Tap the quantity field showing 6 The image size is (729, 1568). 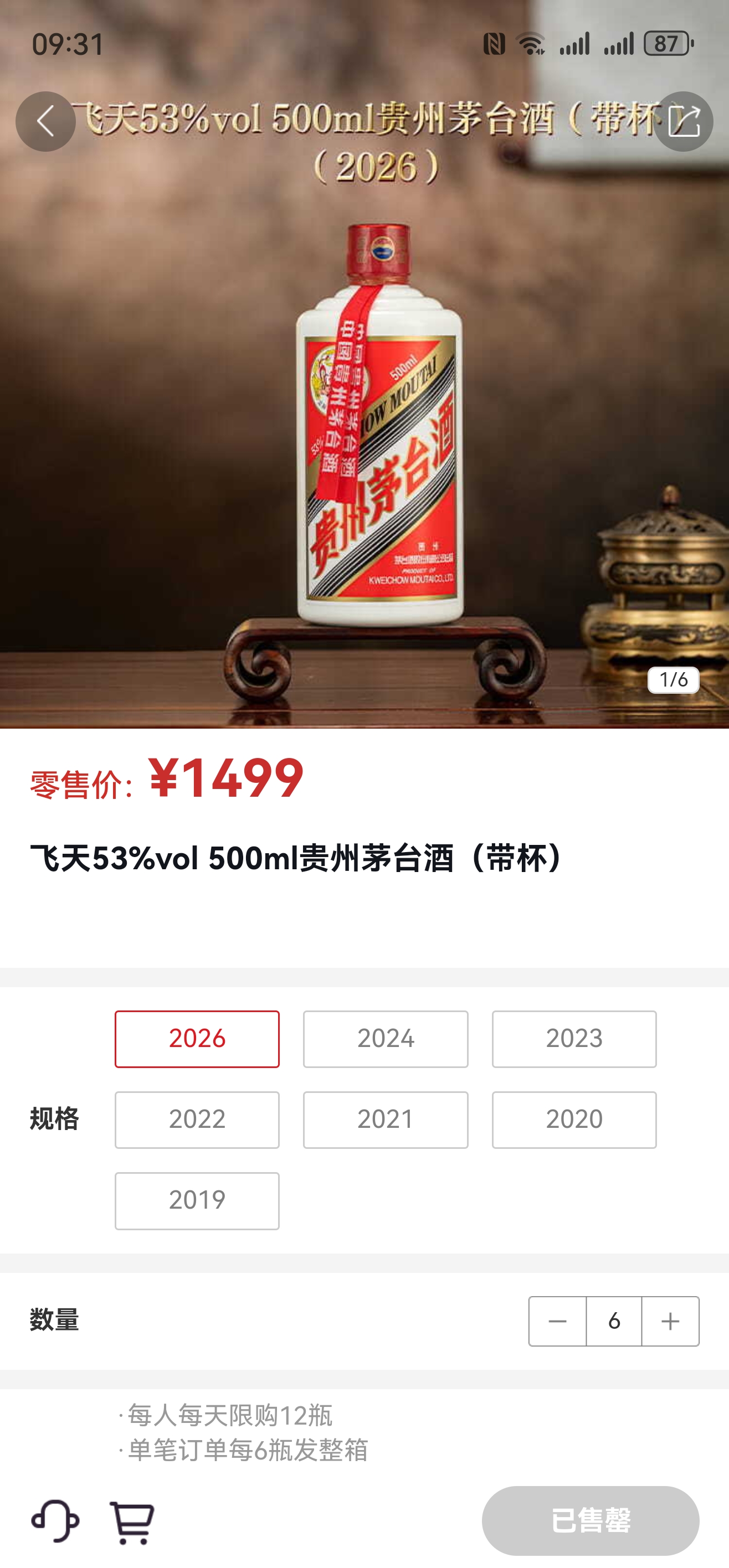click(x=613, y=1321)
